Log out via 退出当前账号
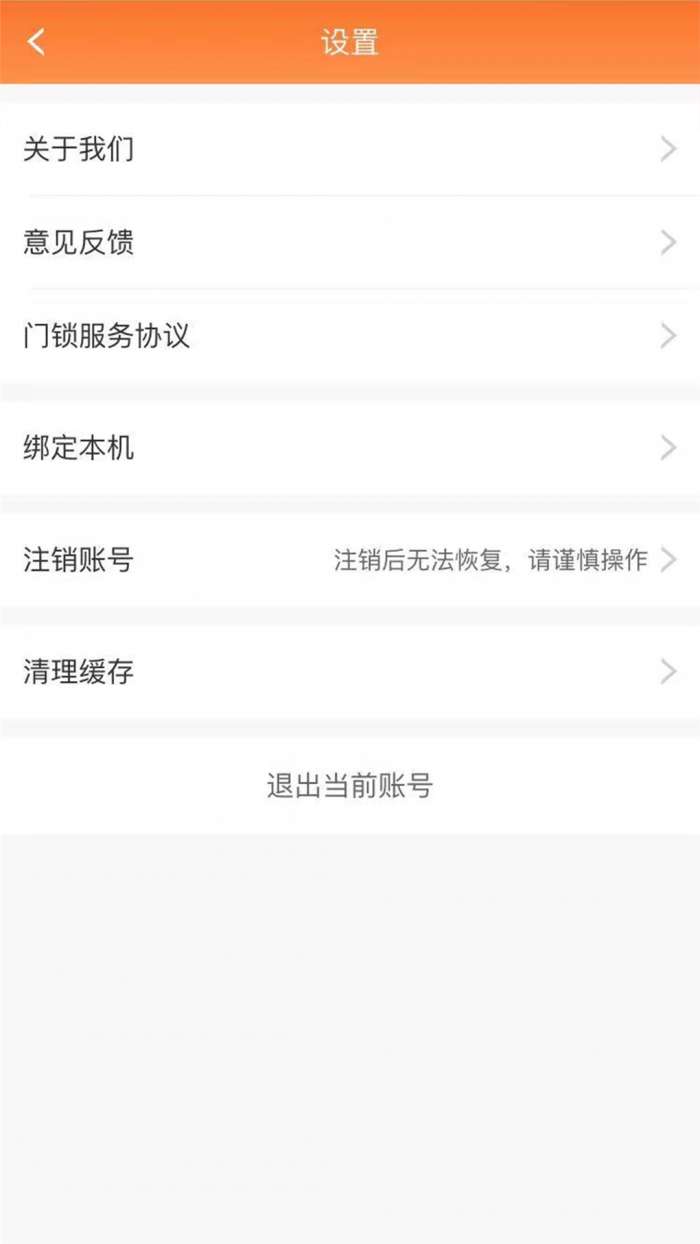700x1244 pixels. 350,786
